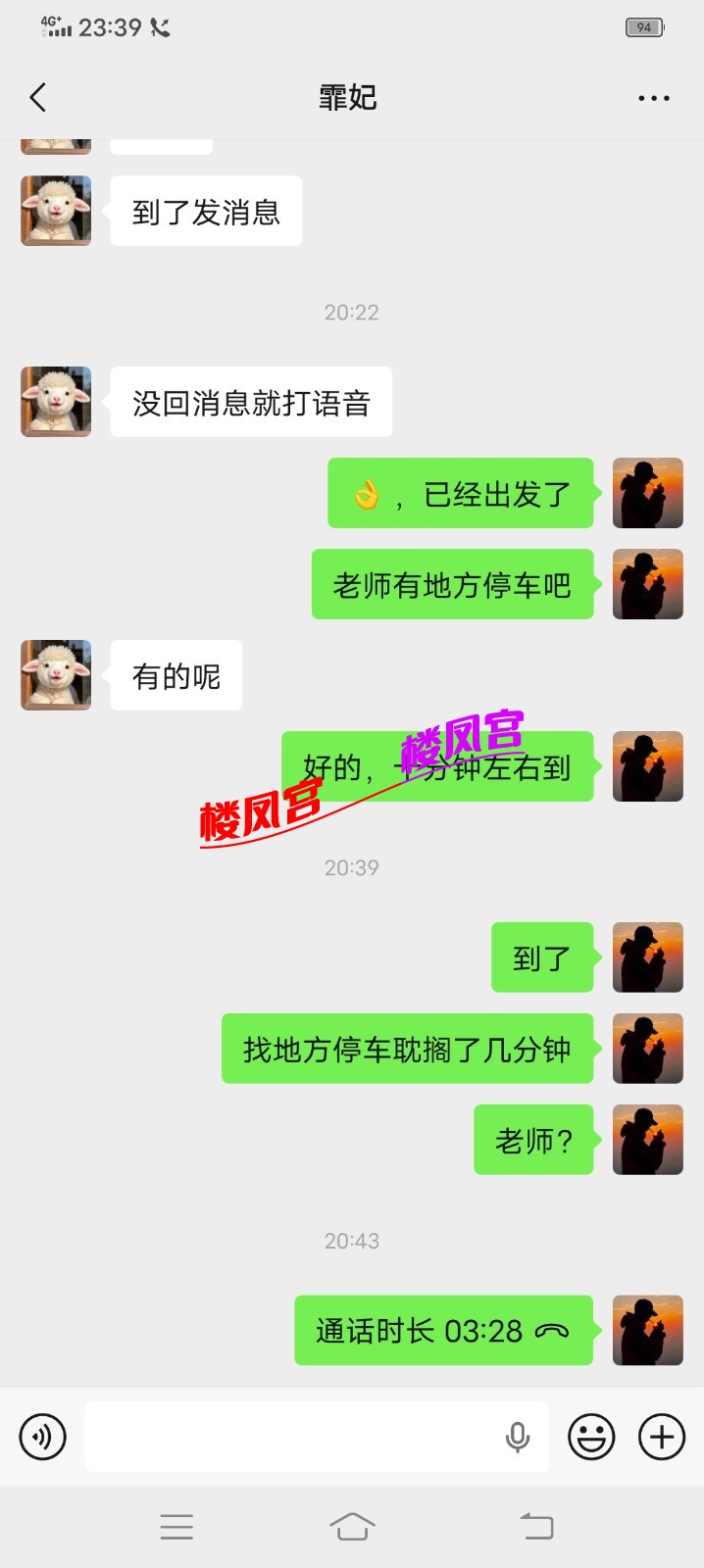Open the three-dot chat info menu
704x1568 pixels.
tap(653, 98)
